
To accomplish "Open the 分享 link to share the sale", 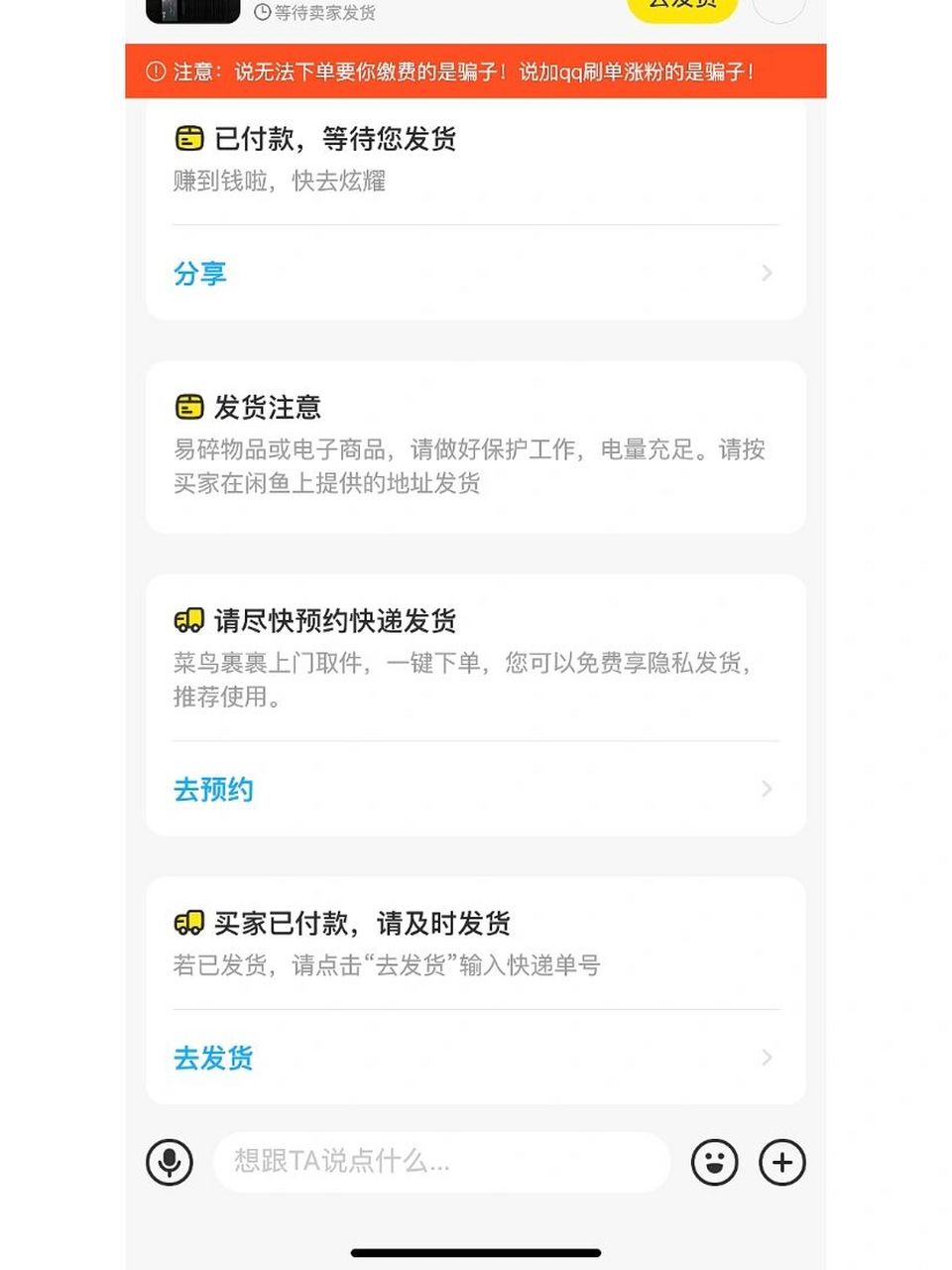I will coord(200,273).
